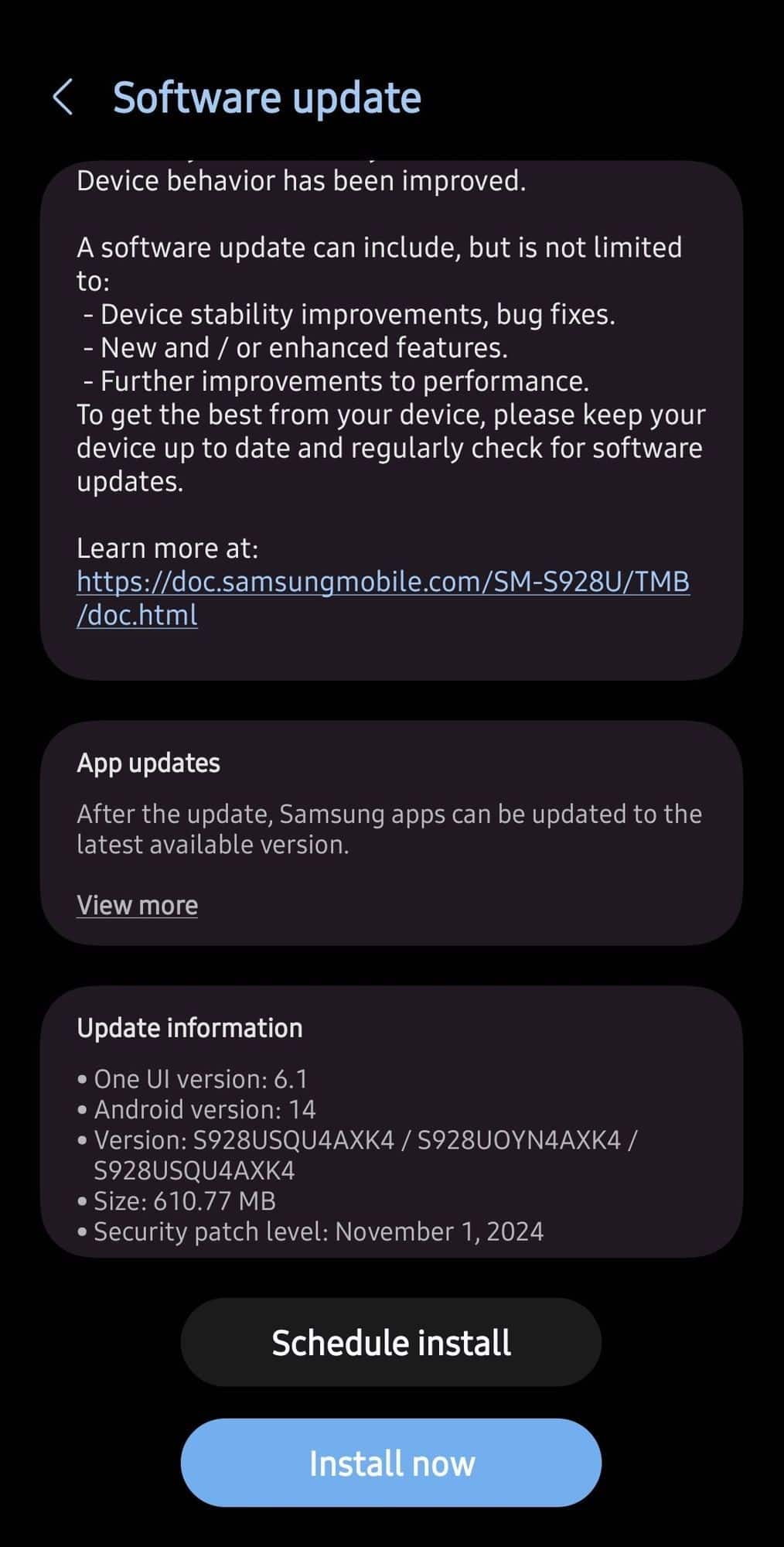Go back from Software update
The image size is (784, 1547).
[x=63, y=97]
